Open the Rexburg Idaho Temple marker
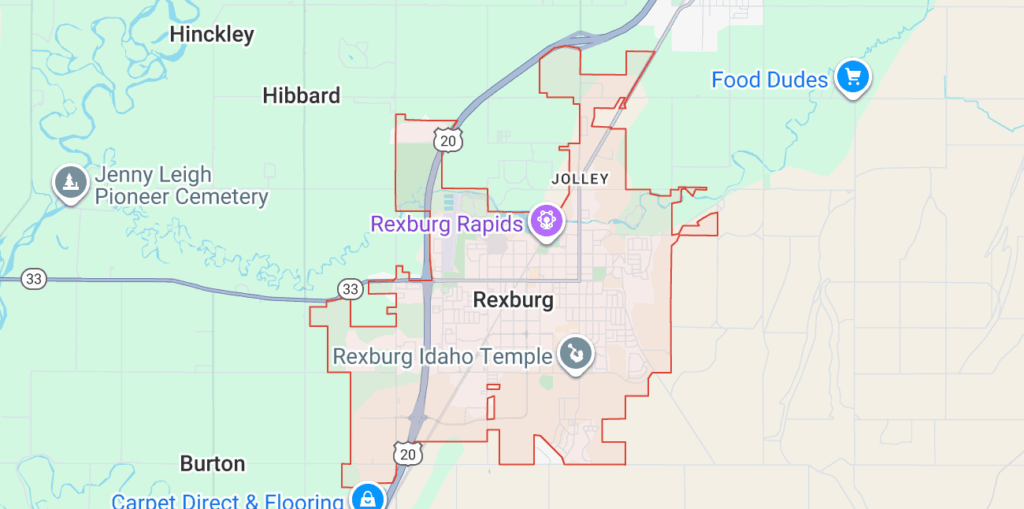 [575, 353]
